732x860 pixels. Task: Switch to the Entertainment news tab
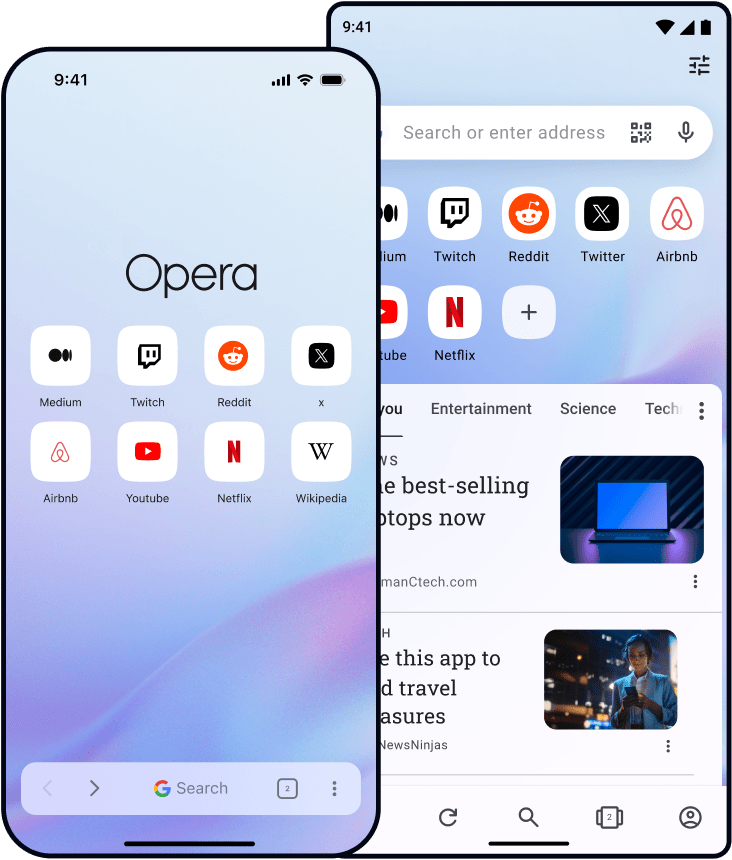(x=481, y=408)
